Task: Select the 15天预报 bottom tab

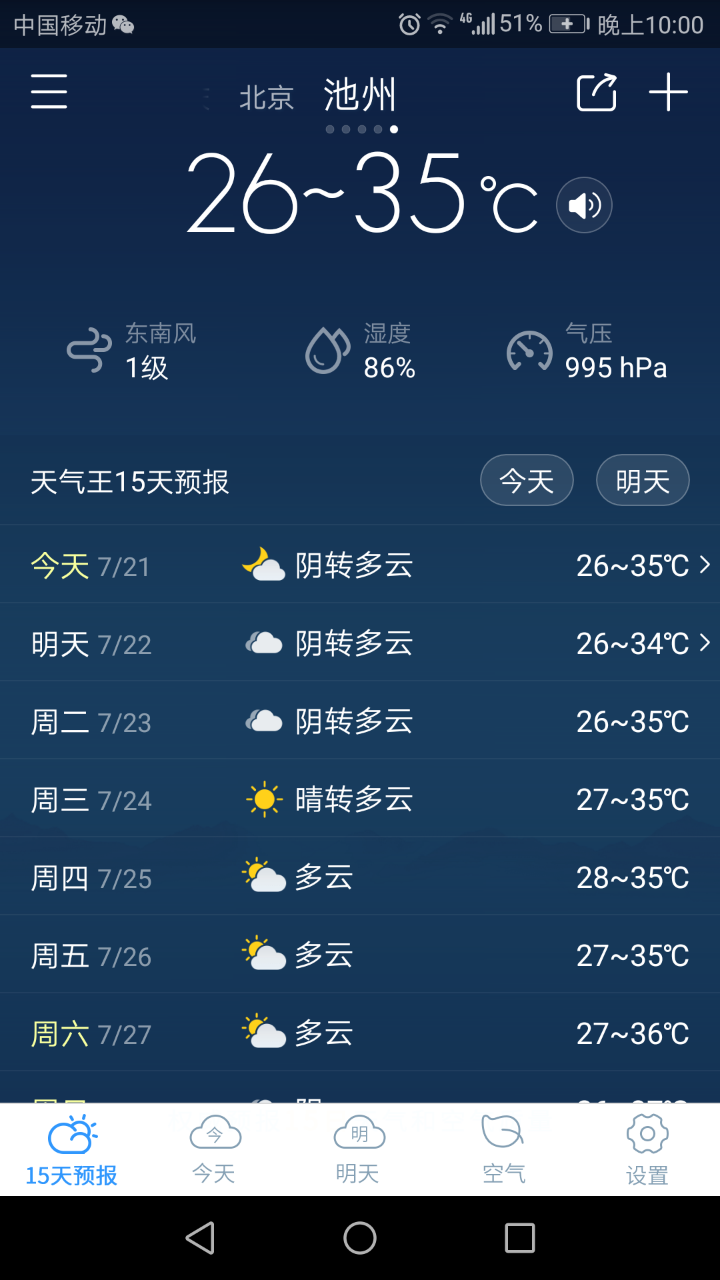Action: (72, 1150)
